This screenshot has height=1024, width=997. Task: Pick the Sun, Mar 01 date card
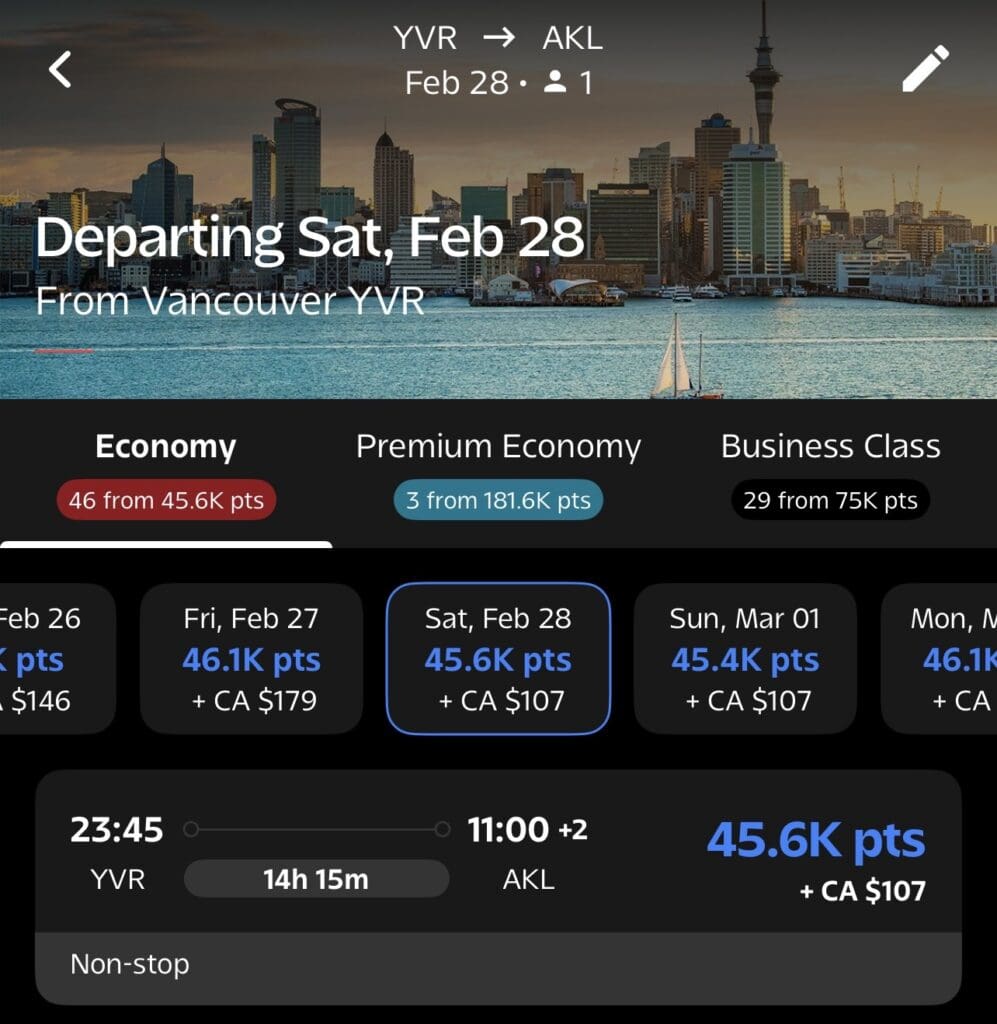click(x=745, y=659)
